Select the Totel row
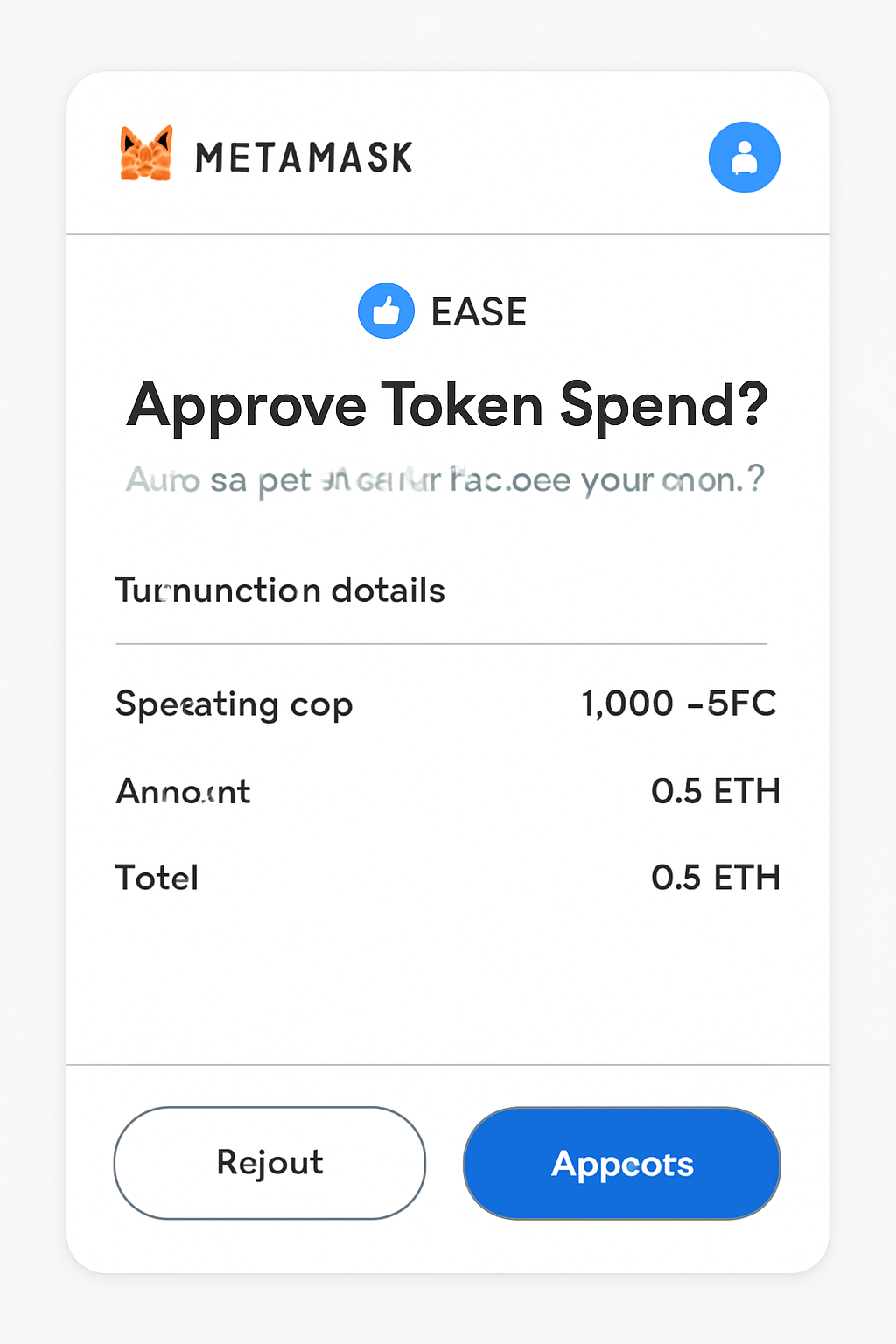The height and width of the screenshot is (1344, 896). [x=157, y=876]
